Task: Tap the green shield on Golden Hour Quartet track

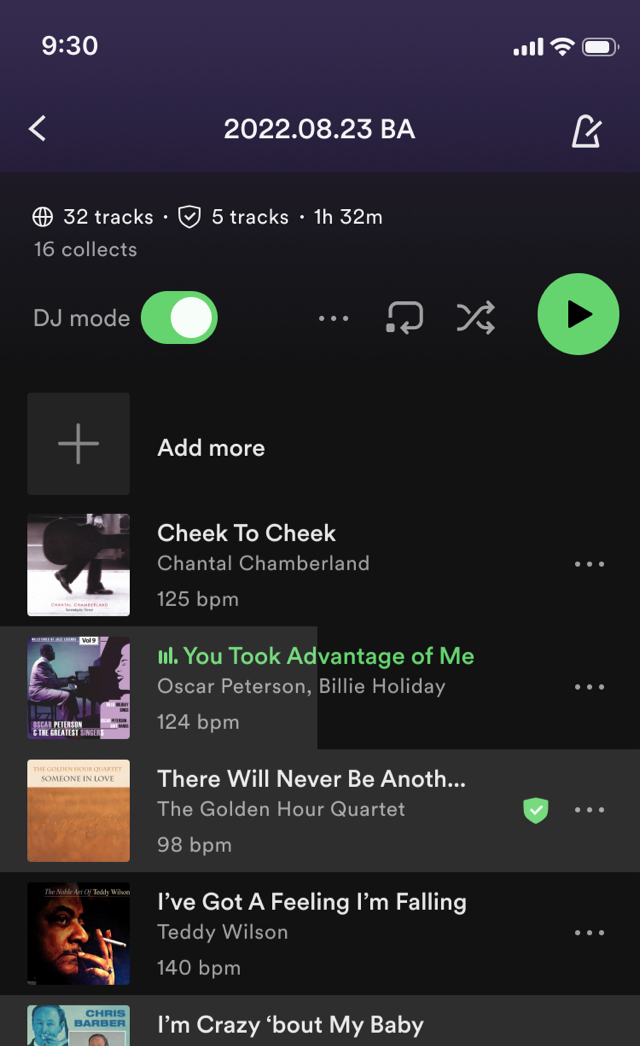Action: (x=535, y=811)
